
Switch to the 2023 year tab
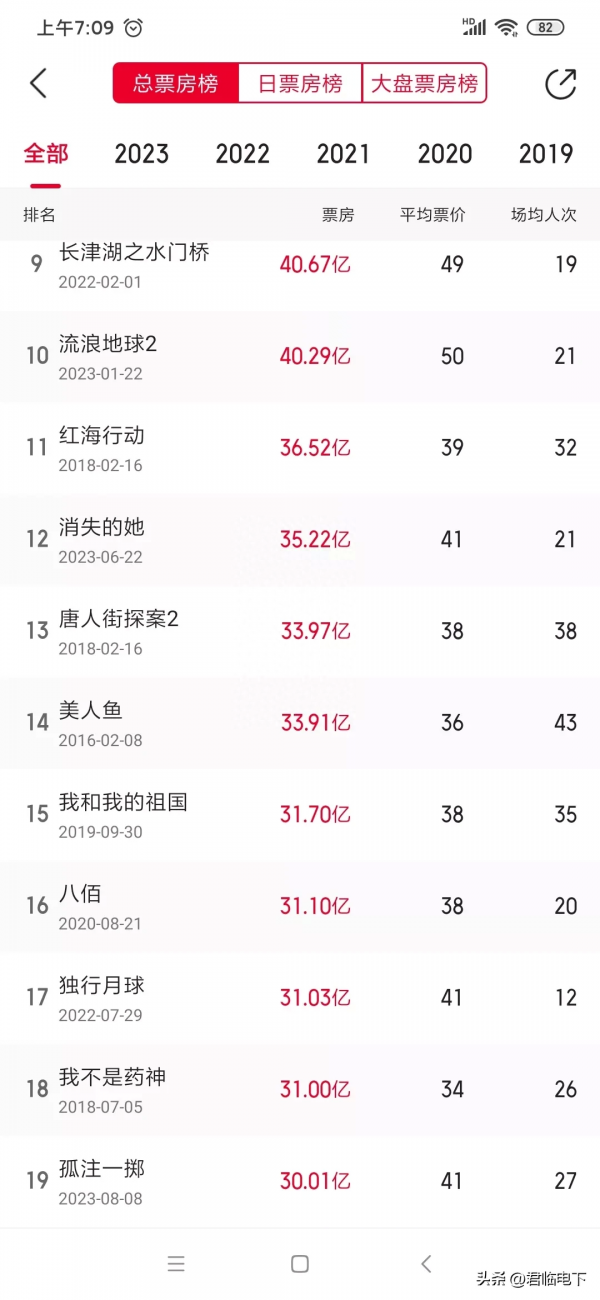point(141,154)
